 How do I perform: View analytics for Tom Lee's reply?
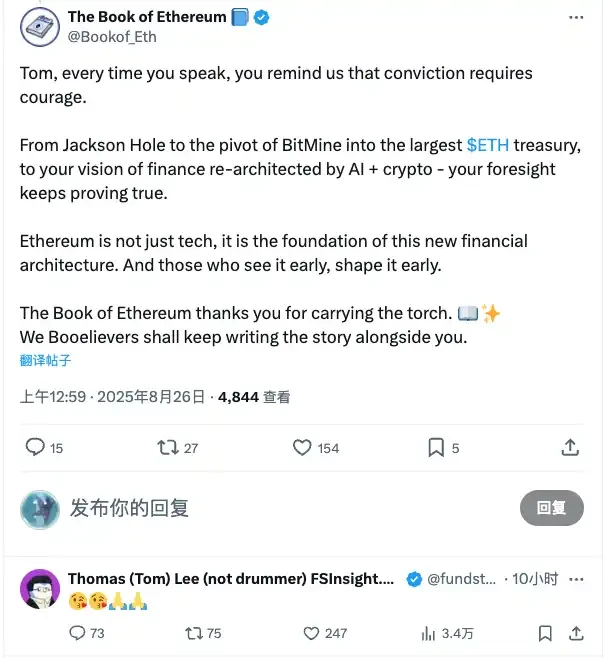coord(428,633)
